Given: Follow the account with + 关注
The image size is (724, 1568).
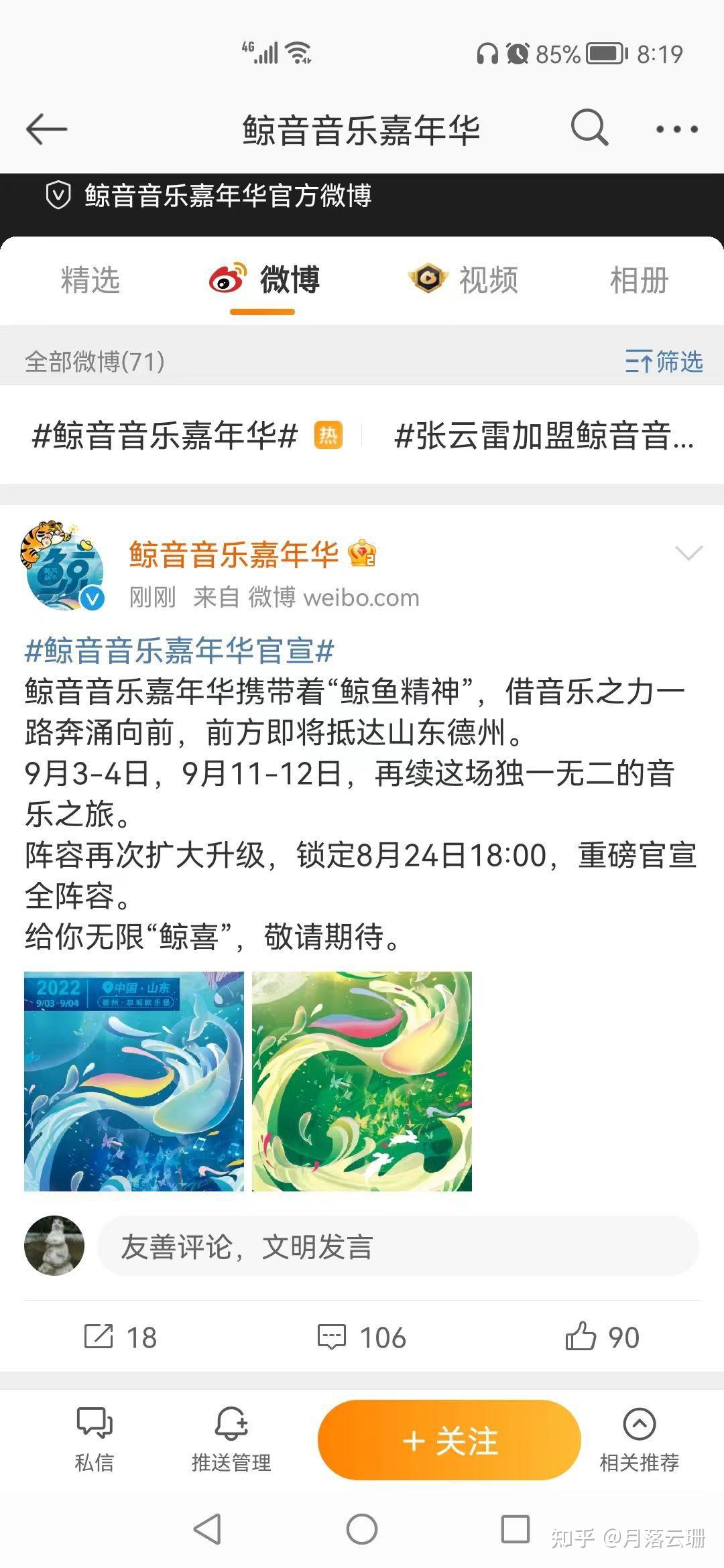Looking at the screenshot, I should point(449,1441).
